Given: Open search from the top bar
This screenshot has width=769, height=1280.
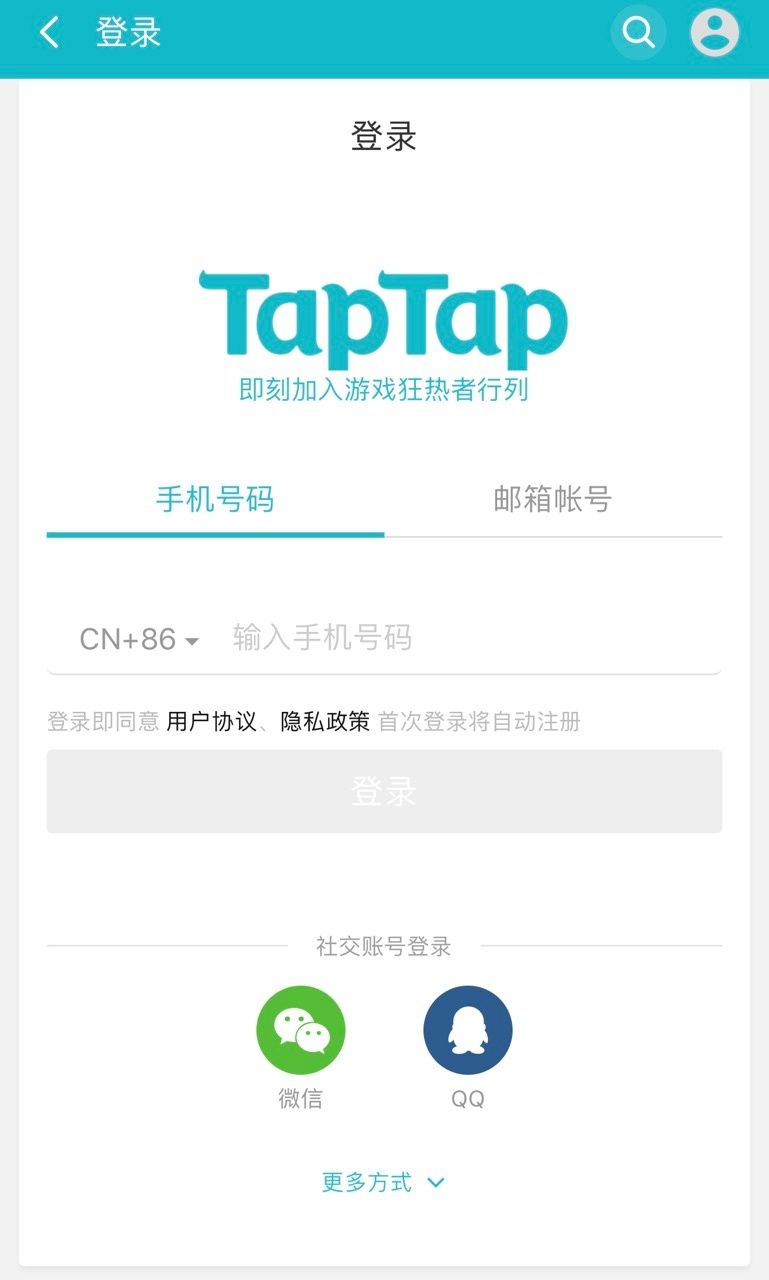Looking at the screenshot, I should (x=638, y=32).
